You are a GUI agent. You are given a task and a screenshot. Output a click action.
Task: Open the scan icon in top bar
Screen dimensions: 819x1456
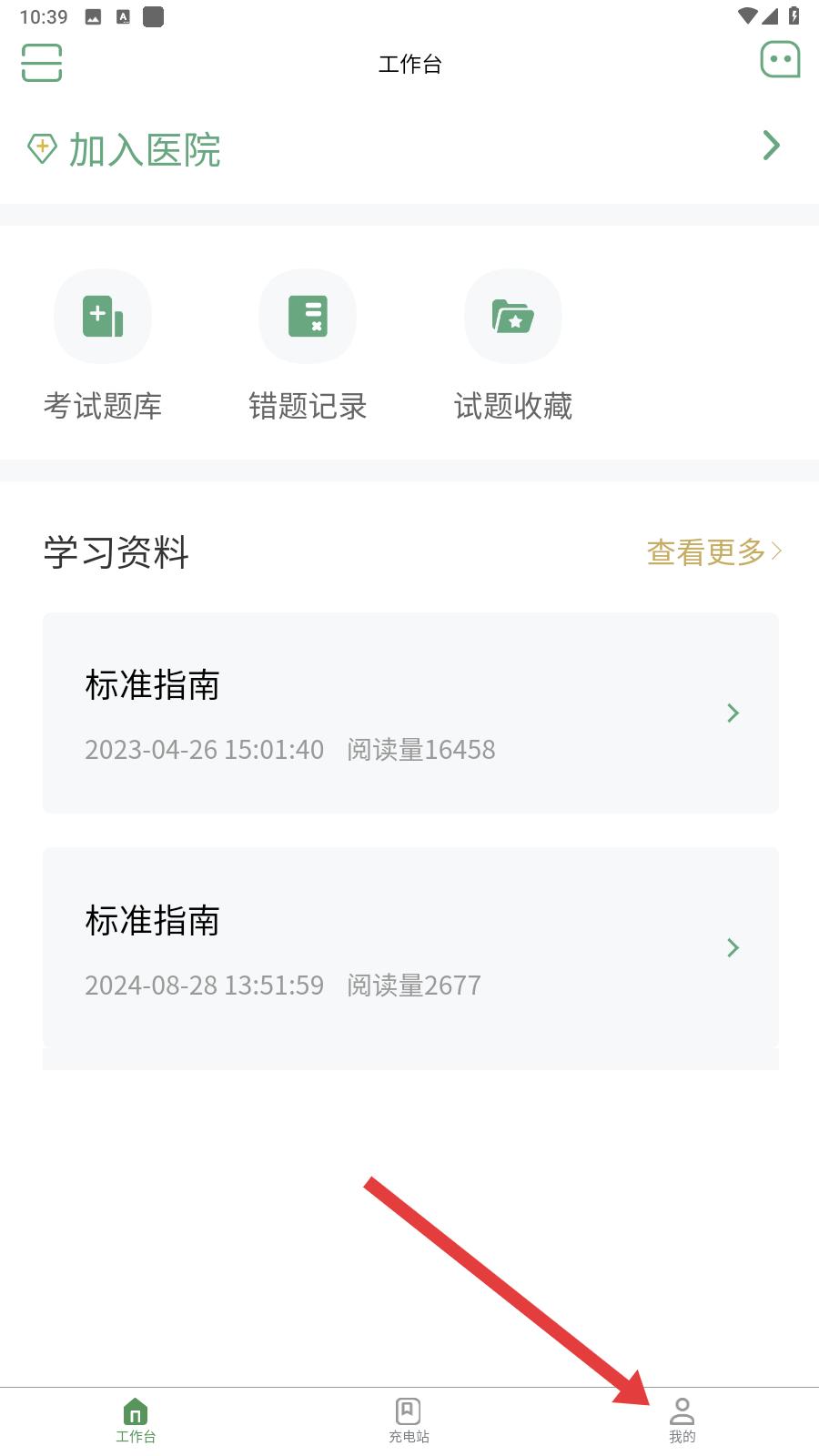(x=42, y=62)
